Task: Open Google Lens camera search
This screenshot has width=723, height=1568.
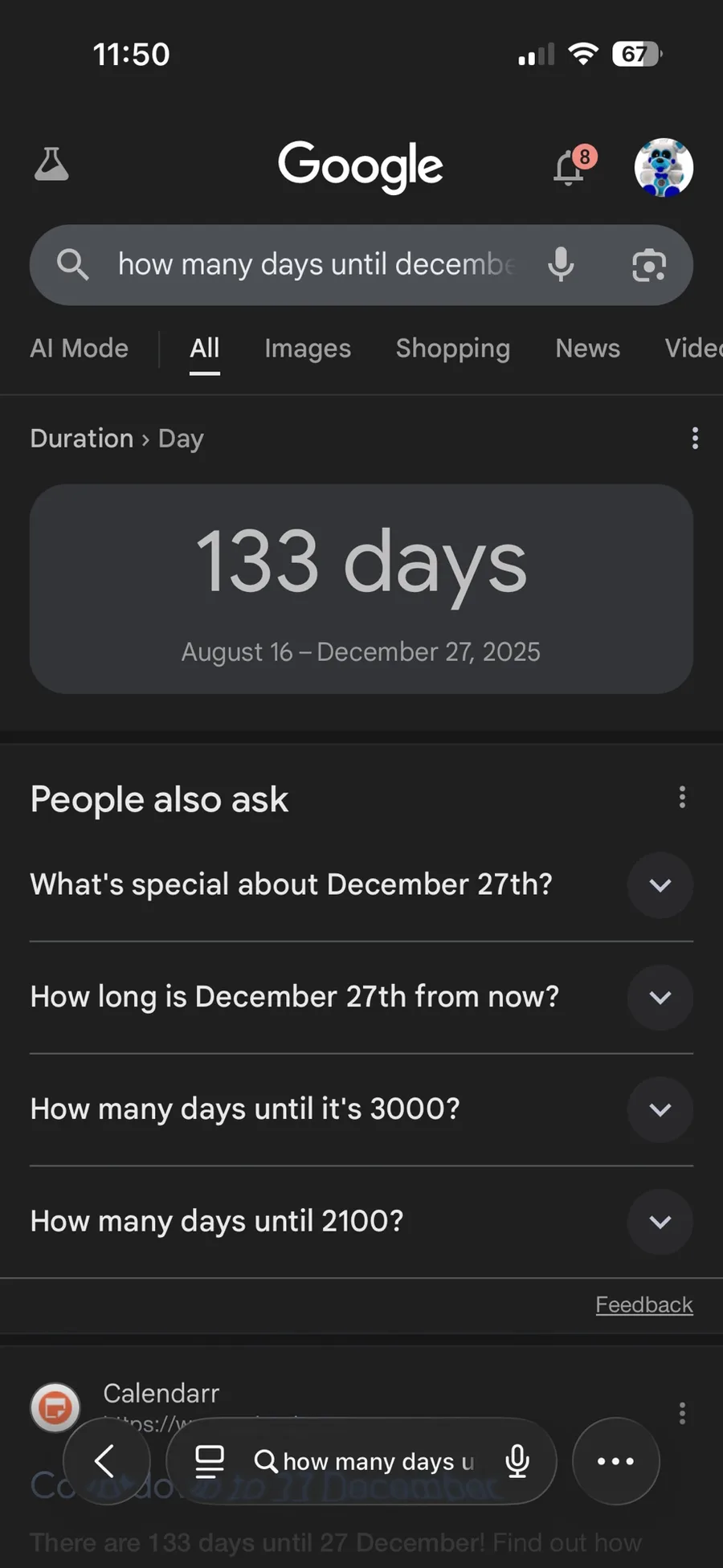Action: click(649, 265)
